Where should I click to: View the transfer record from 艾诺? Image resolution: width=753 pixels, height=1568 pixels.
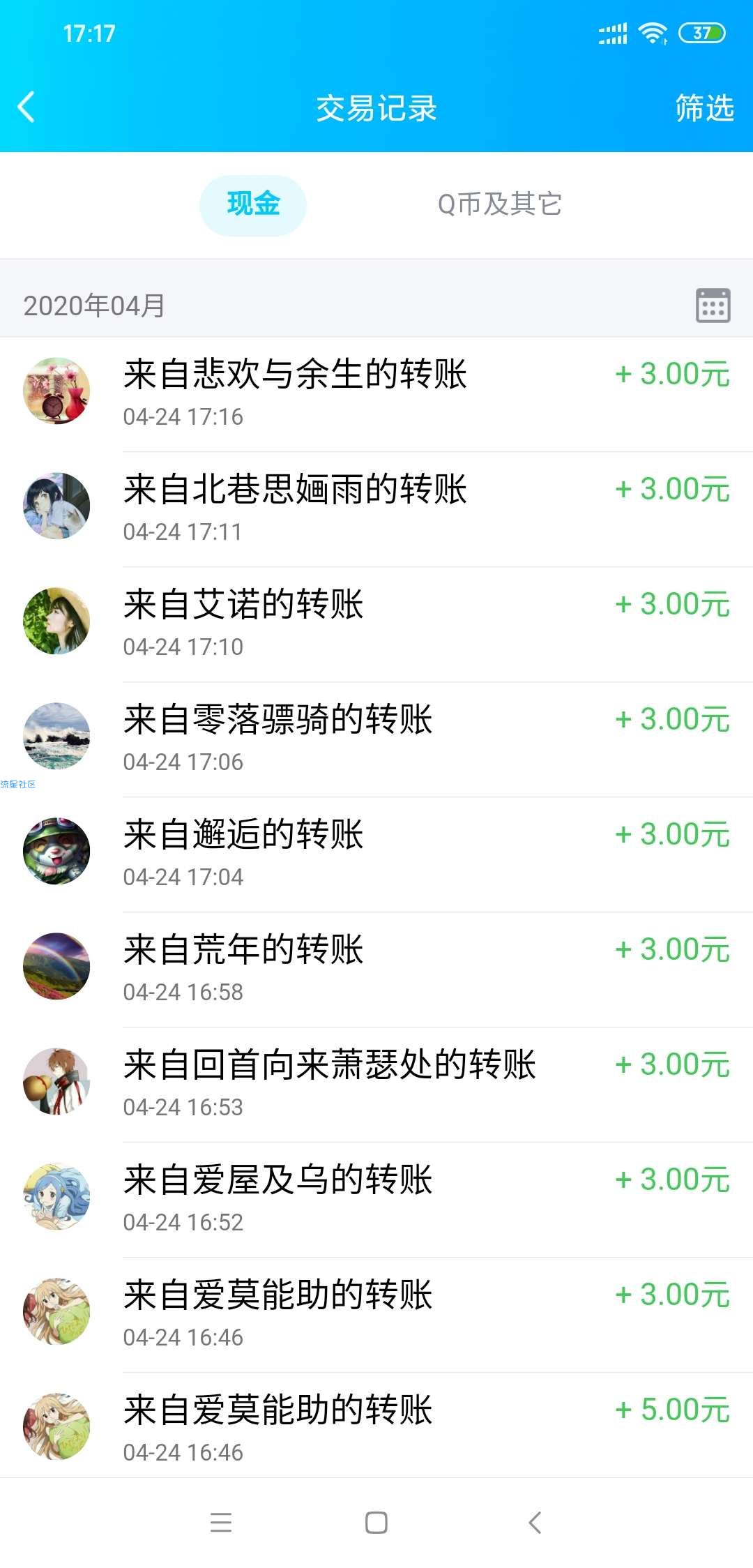tap(376, 624)
